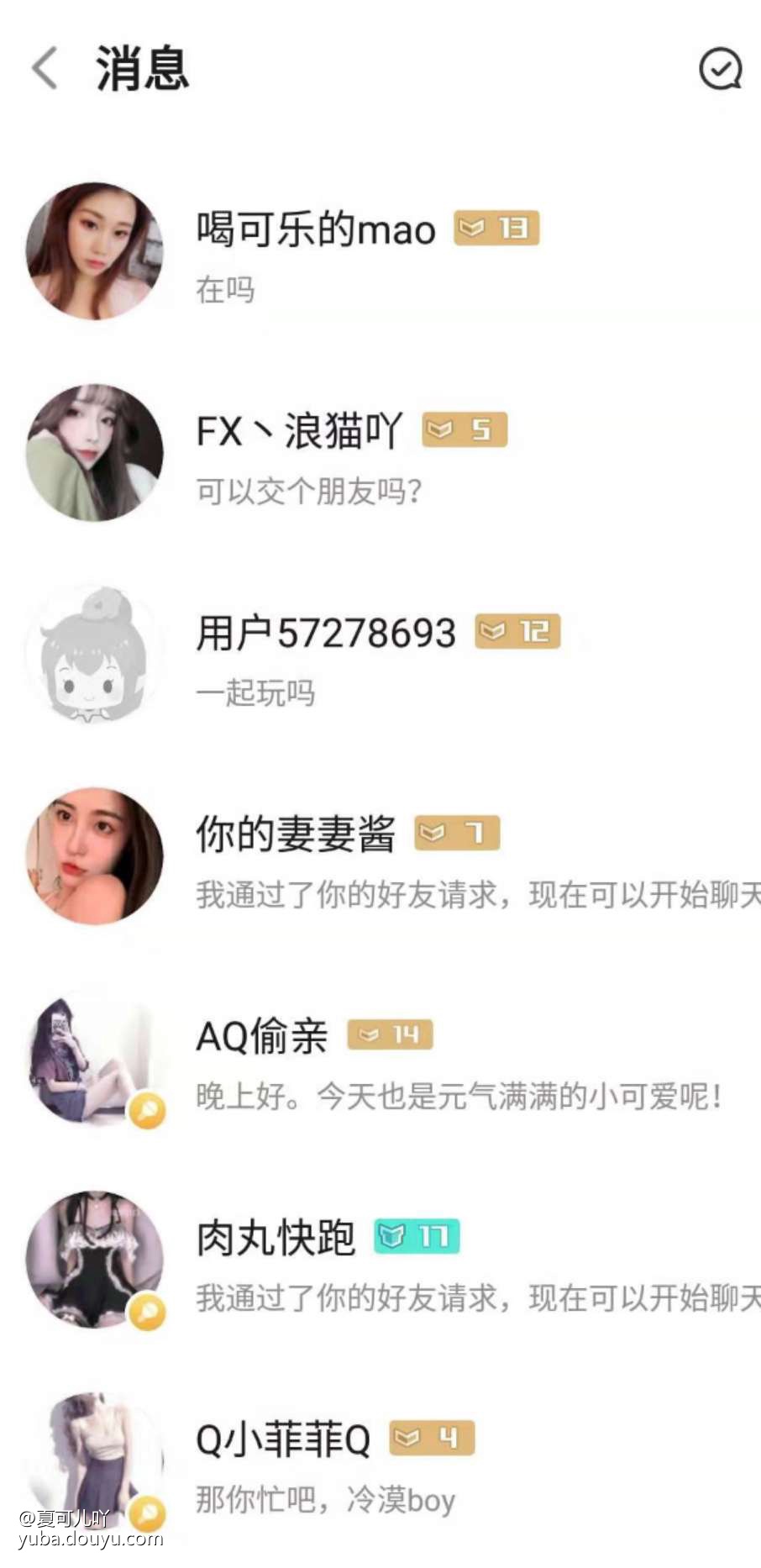761x1568 pixels.
Task: Go back from the 消息 screen
Action: point(45,68)
